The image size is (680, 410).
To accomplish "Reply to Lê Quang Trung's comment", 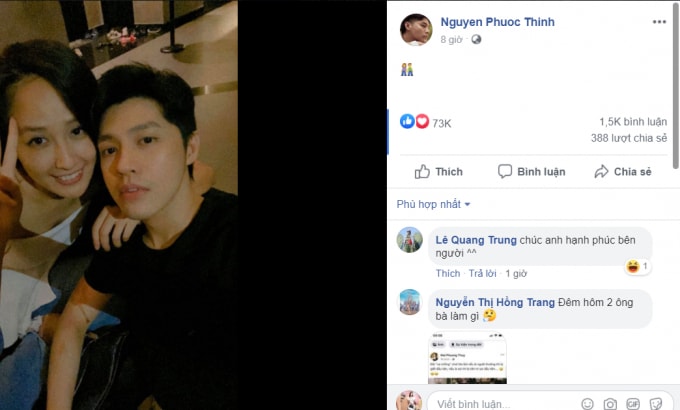I will (483, 273).
